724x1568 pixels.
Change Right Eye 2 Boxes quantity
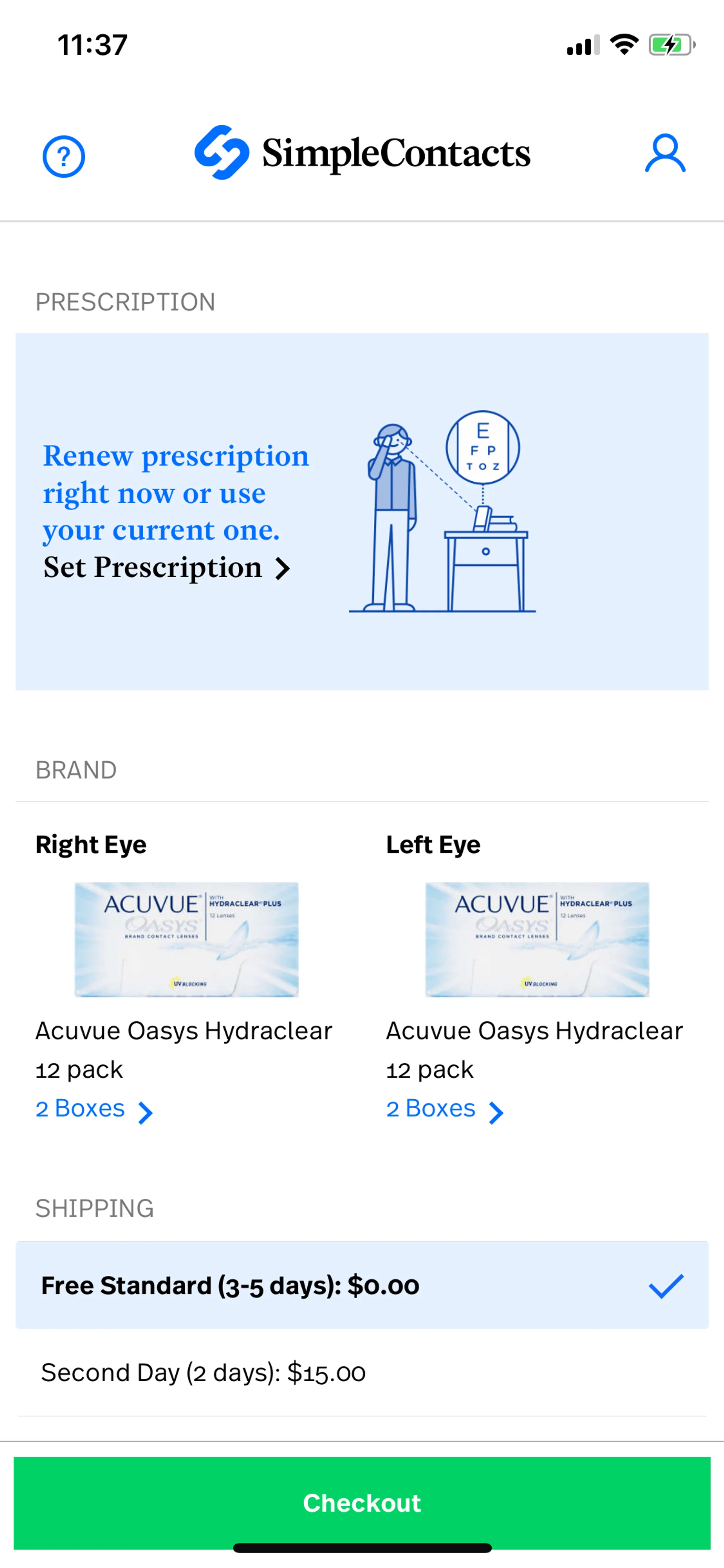click(94, 1110)
